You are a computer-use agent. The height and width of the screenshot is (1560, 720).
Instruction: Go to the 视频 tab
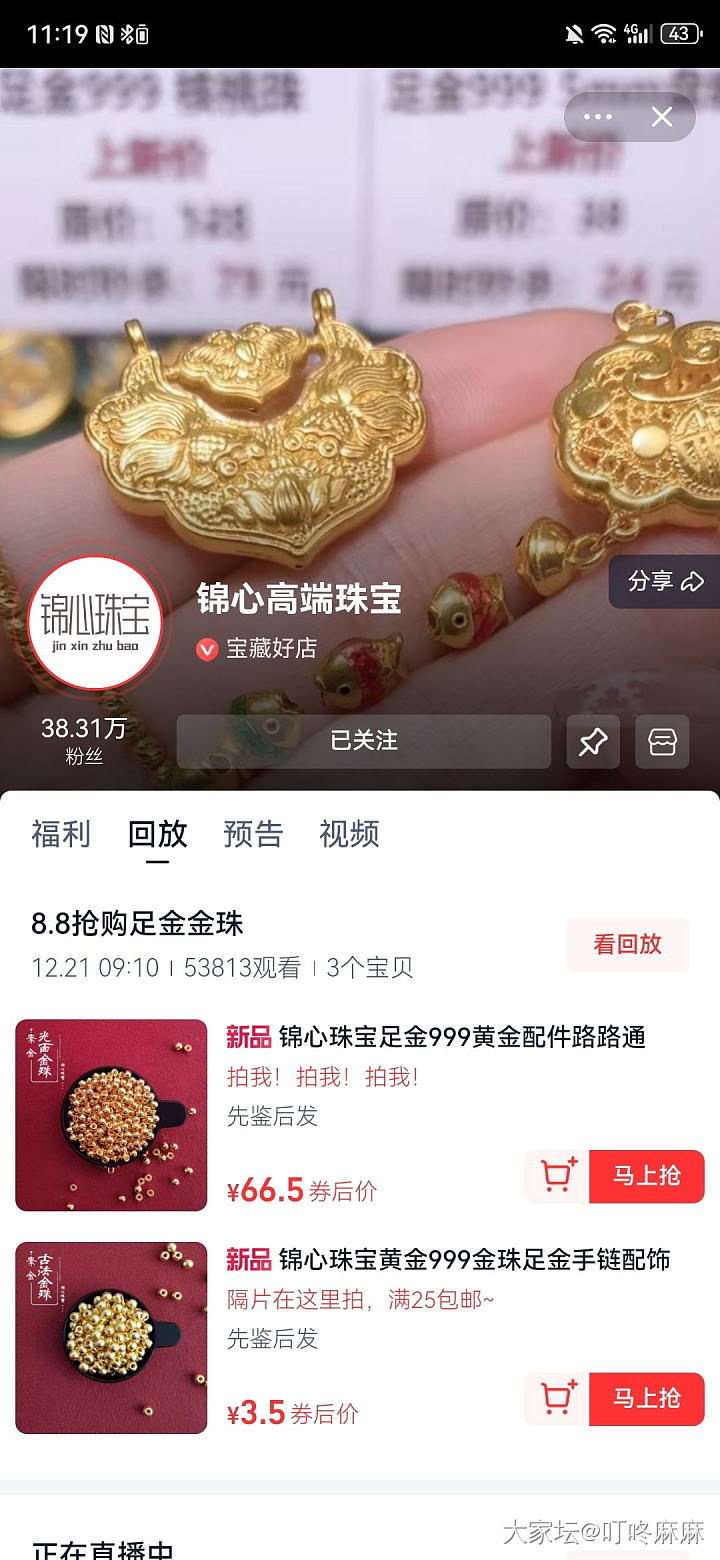tap(349, 834)
